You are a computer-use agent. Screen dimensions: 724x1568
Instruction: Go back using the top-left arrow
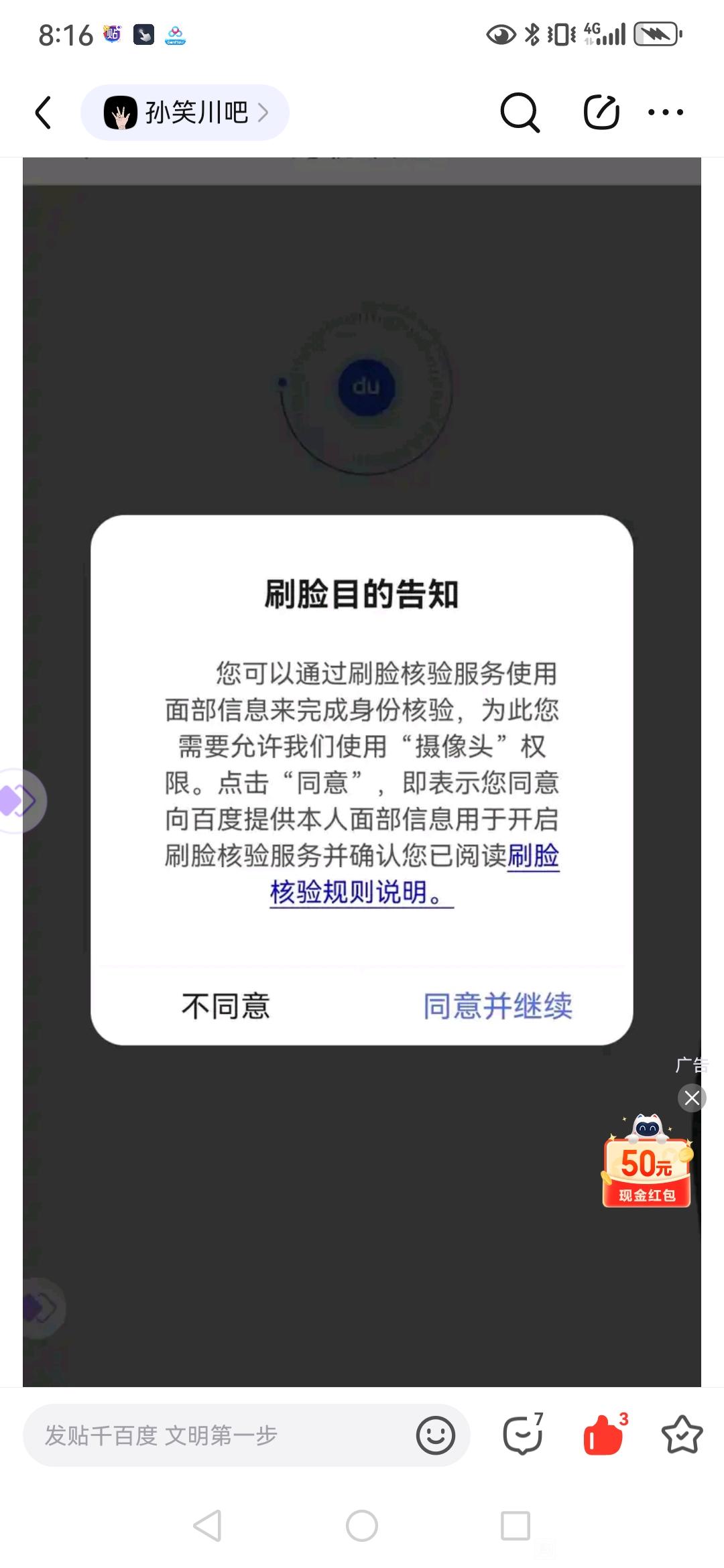[x=44, y=113]
